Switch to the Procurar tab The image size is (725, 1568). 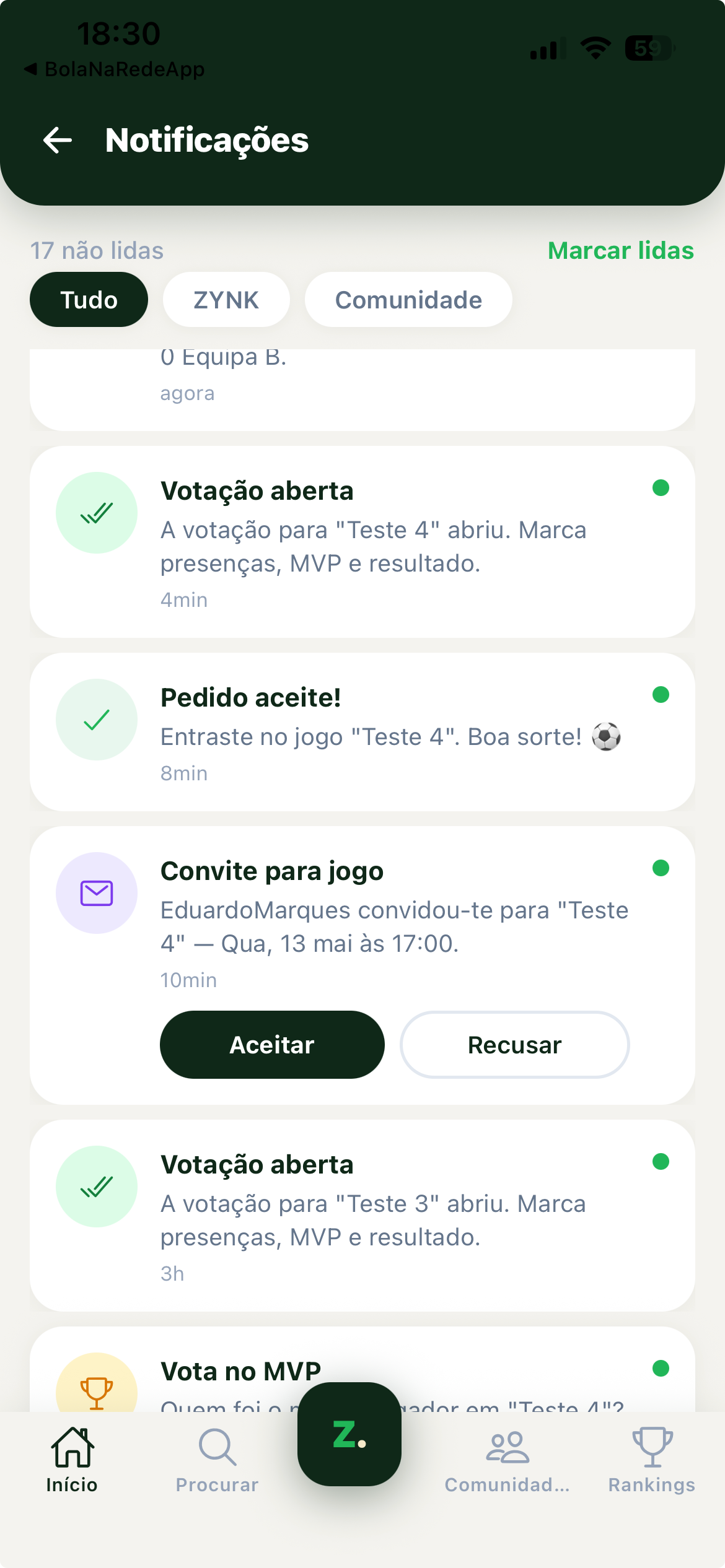click(x=217, y=1460)
